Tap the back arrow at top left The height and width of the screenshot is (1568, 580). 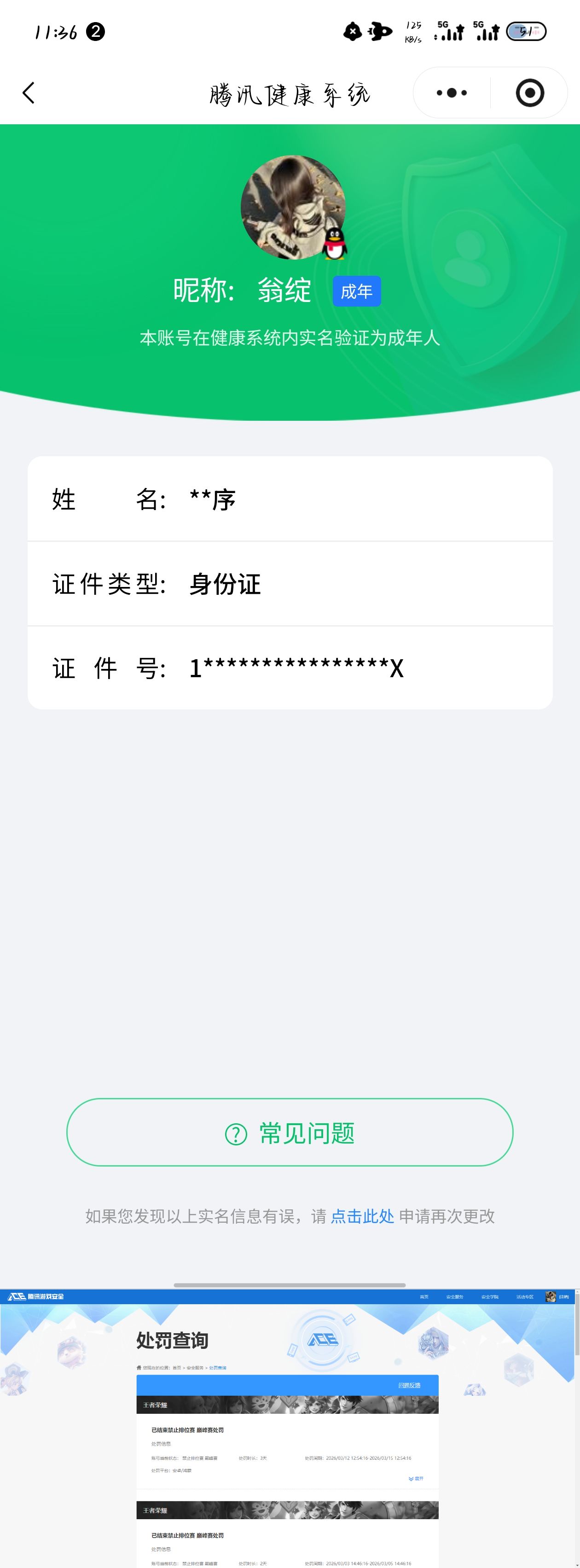point(27,93)
